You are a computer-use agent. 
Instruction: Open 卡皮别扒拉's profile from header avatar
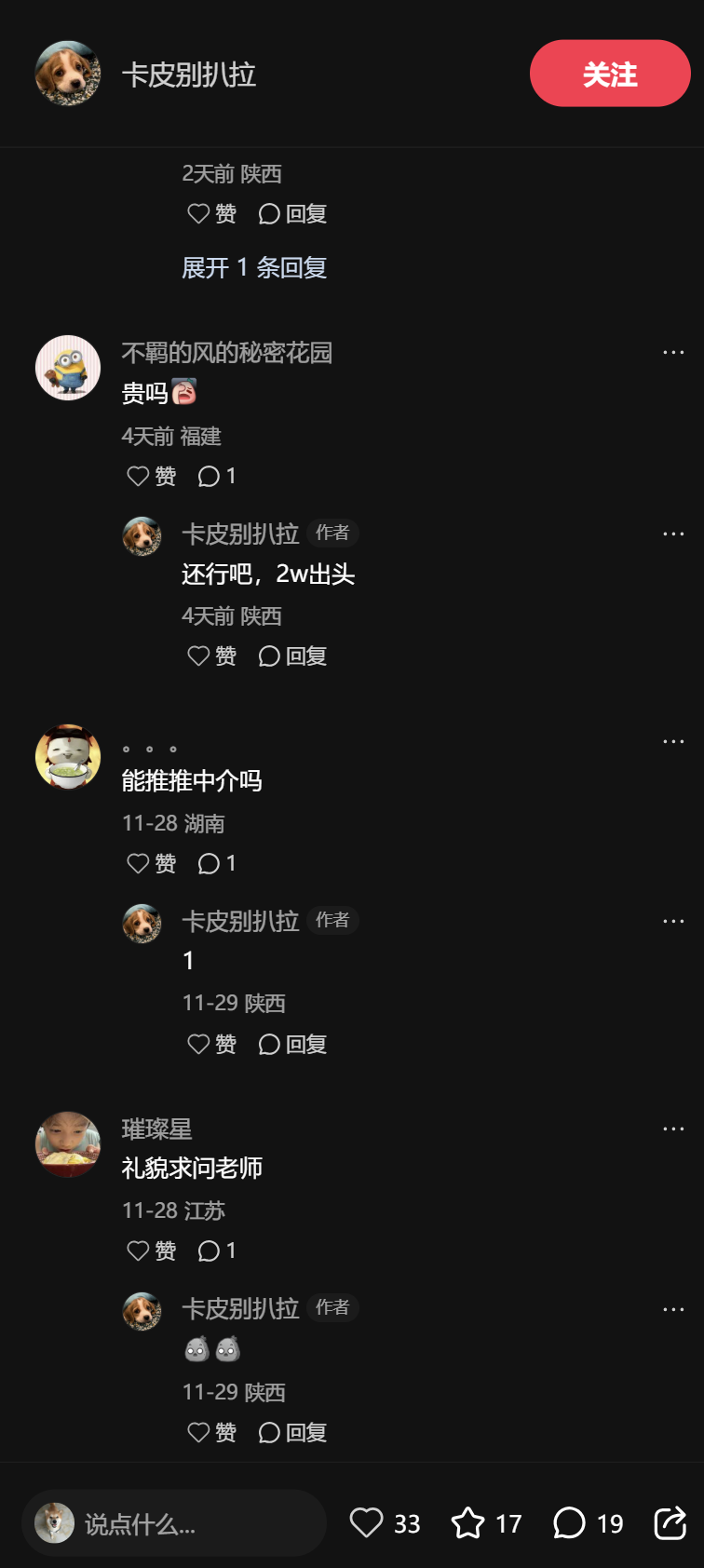68,74
